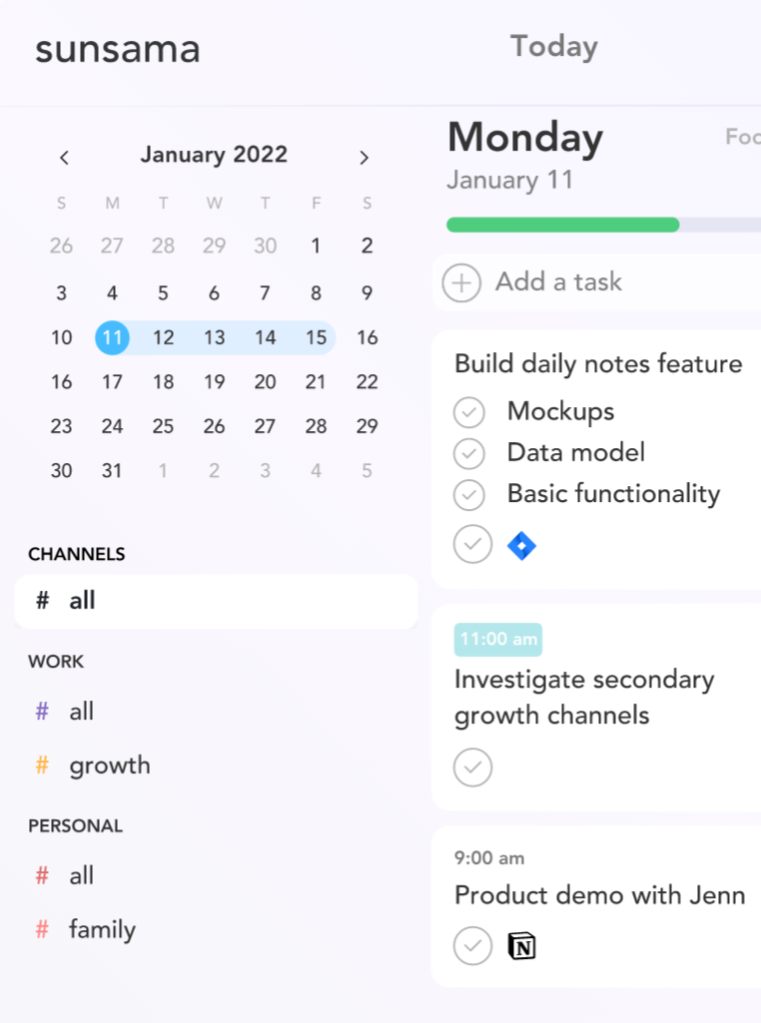Open the Jira icon on daily notes task

(522, 546)
